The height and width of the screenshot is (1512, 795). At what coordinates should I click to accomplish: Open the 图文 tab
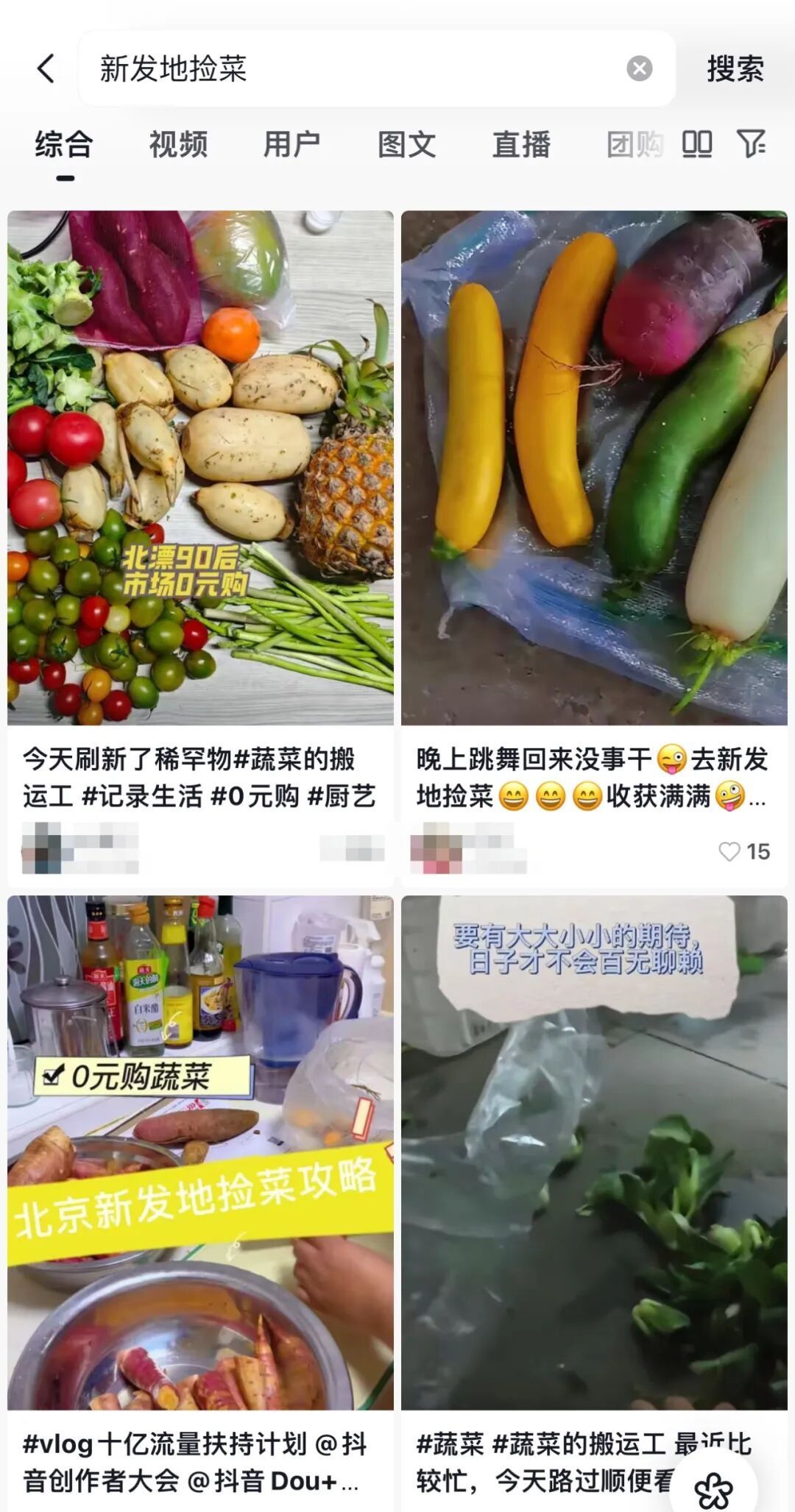[x=406, y=144]
